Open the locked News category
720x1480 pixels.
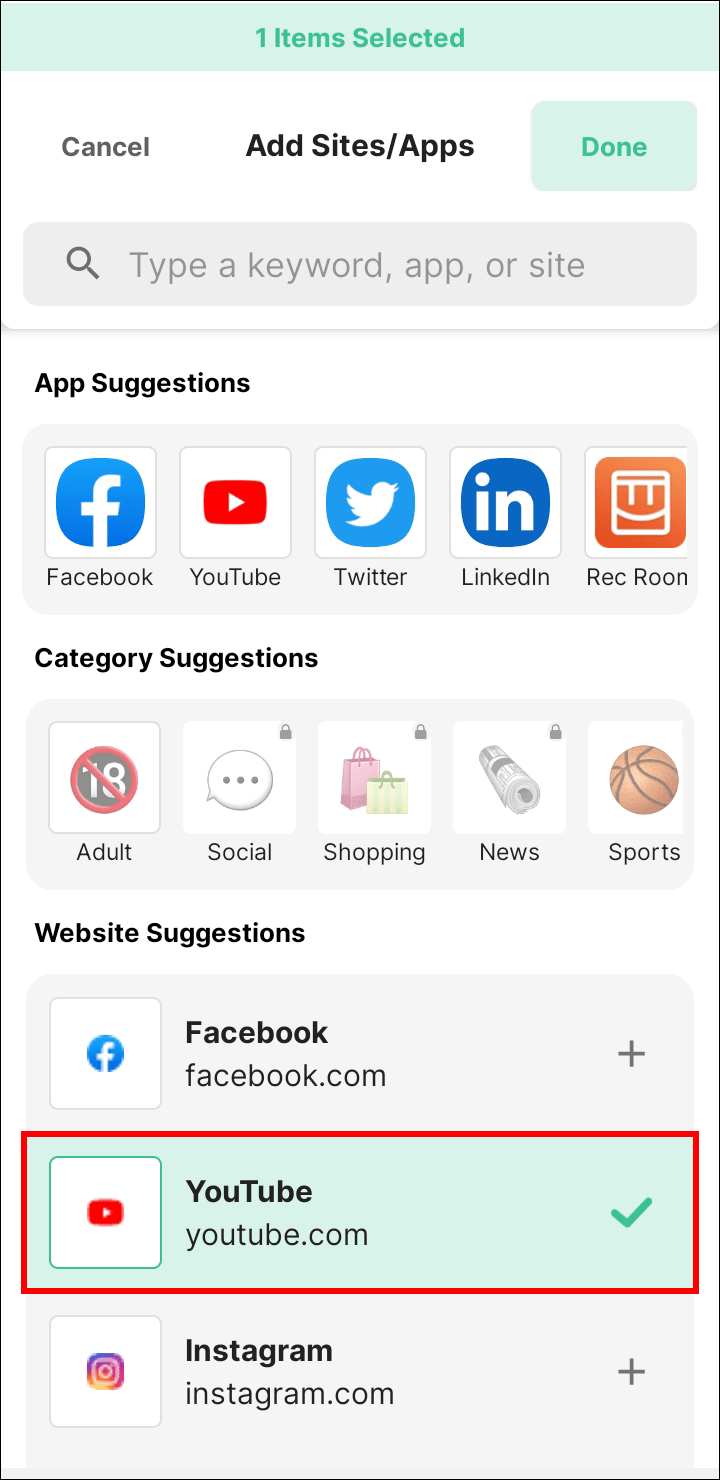pos(509,778)
